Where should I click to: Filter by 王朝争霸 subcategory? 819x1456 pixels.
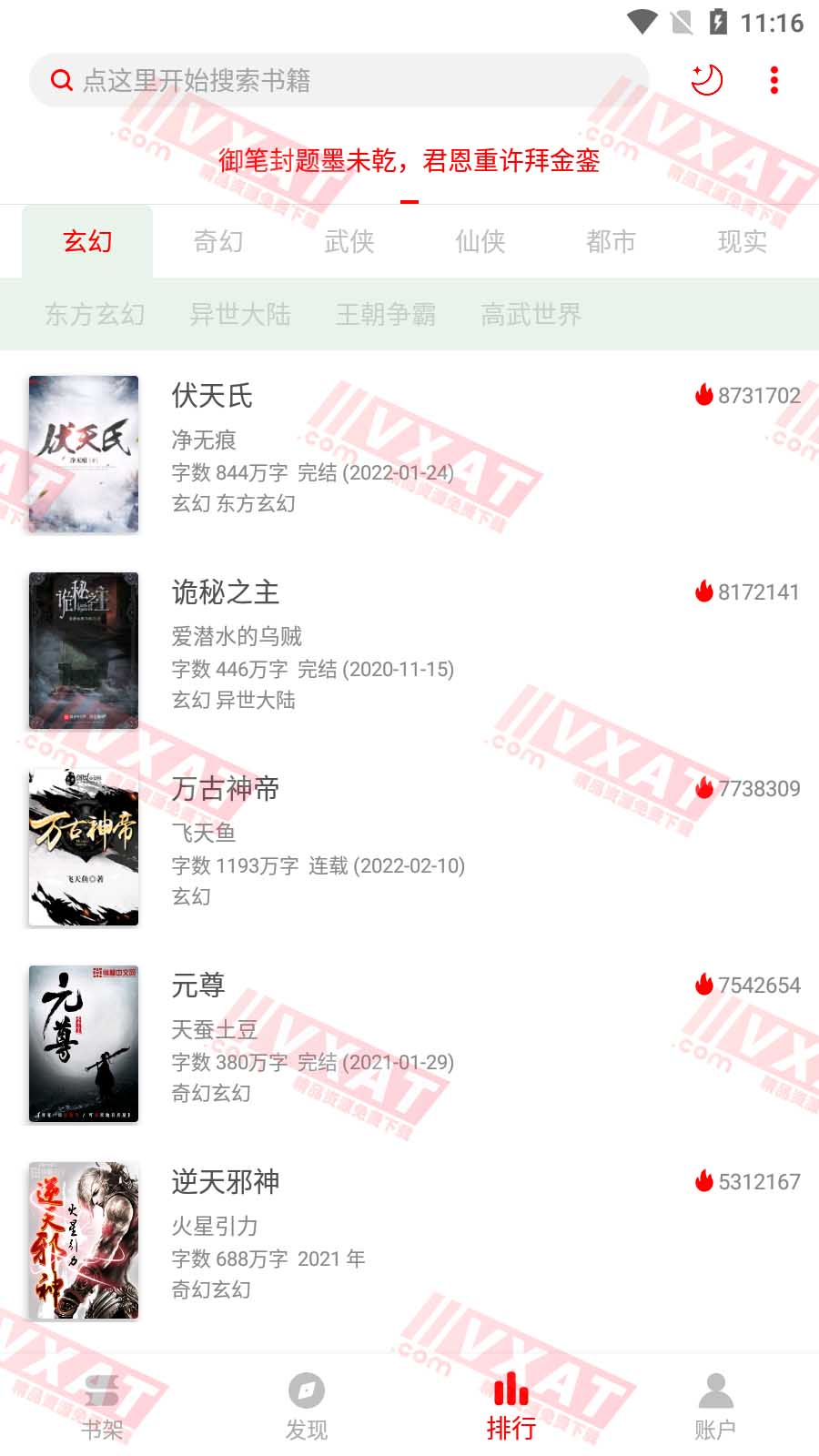pos(386,315)
